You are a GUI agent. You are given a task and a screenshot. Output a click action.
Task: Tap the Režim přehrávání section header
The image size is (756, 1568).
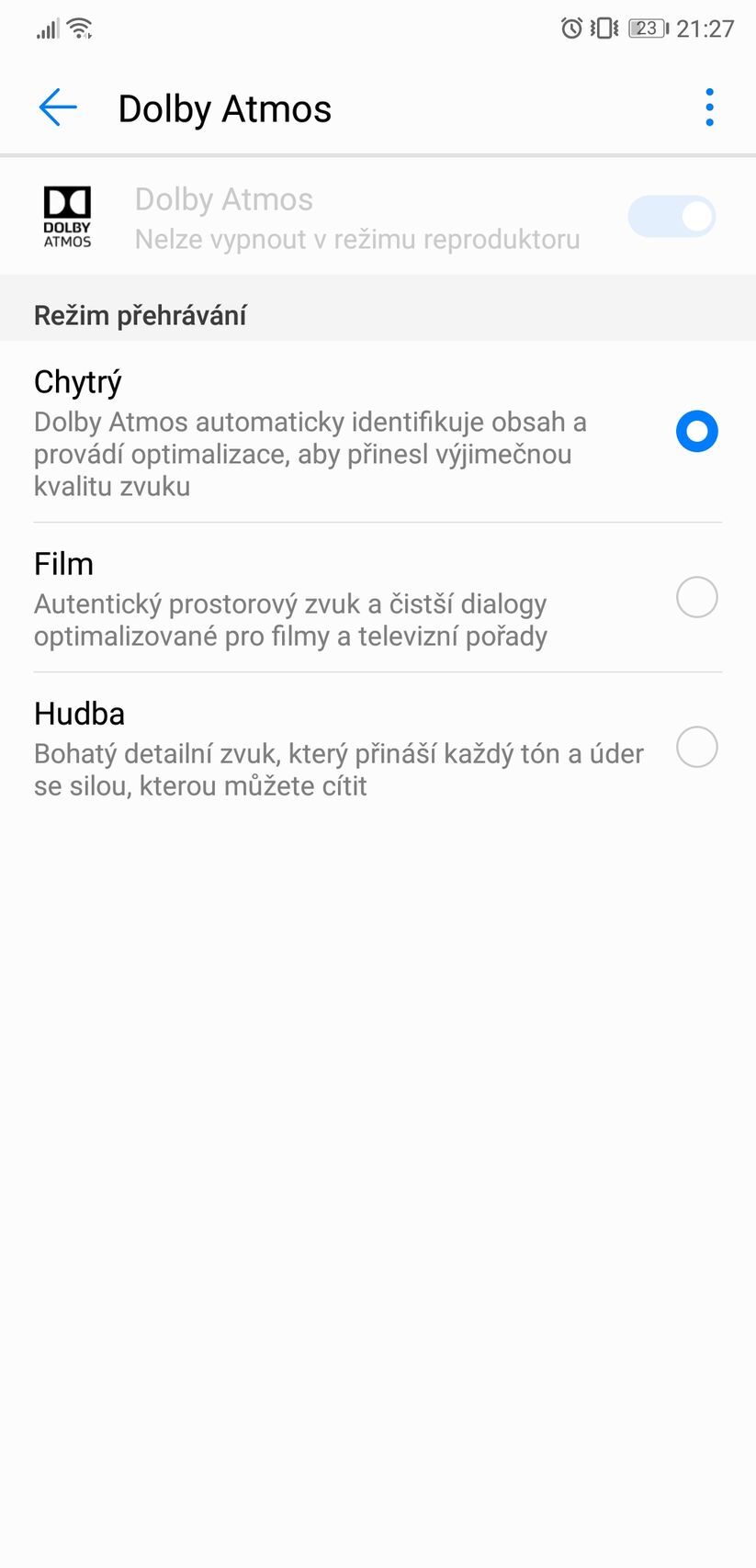point(140,314)
